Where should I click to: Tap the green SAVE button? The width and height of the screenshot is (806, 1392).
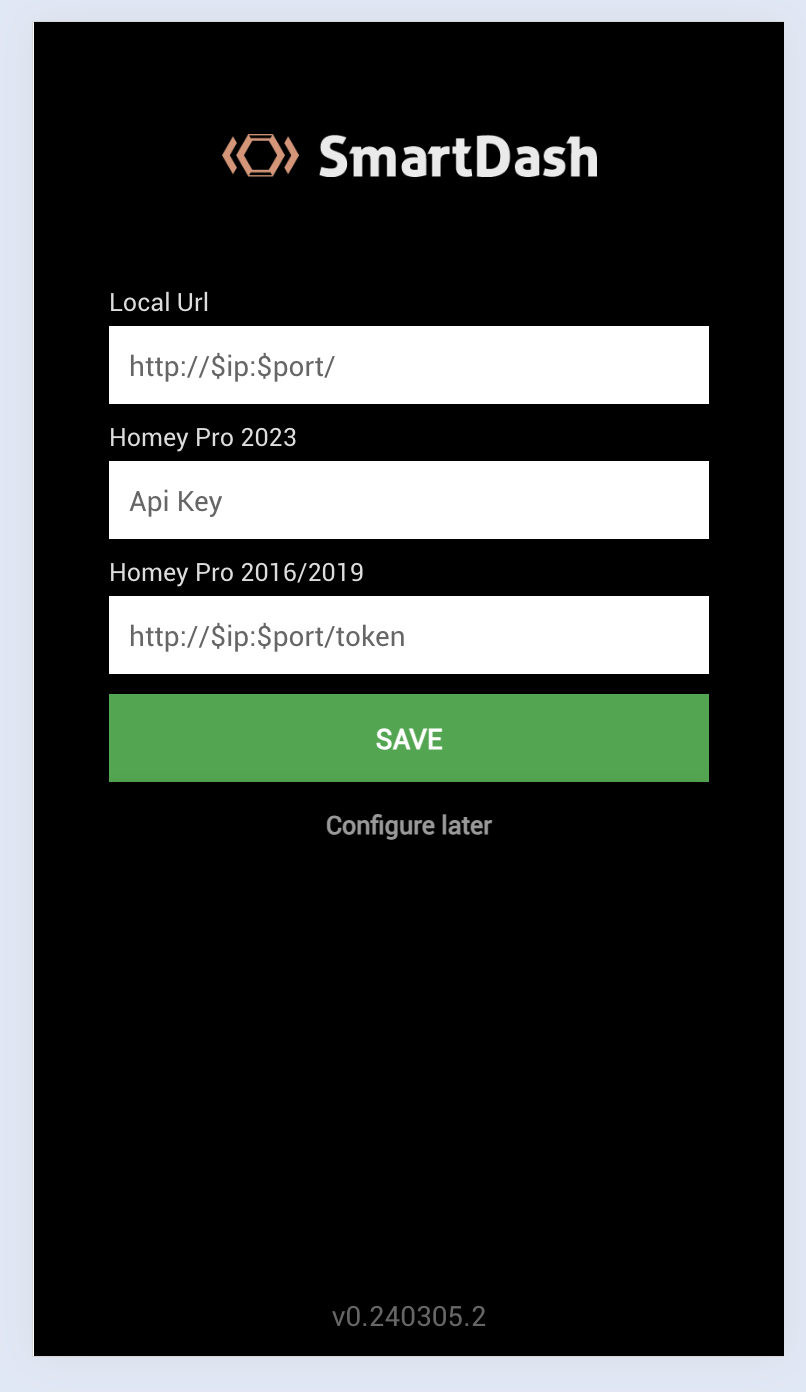(408, 738)
